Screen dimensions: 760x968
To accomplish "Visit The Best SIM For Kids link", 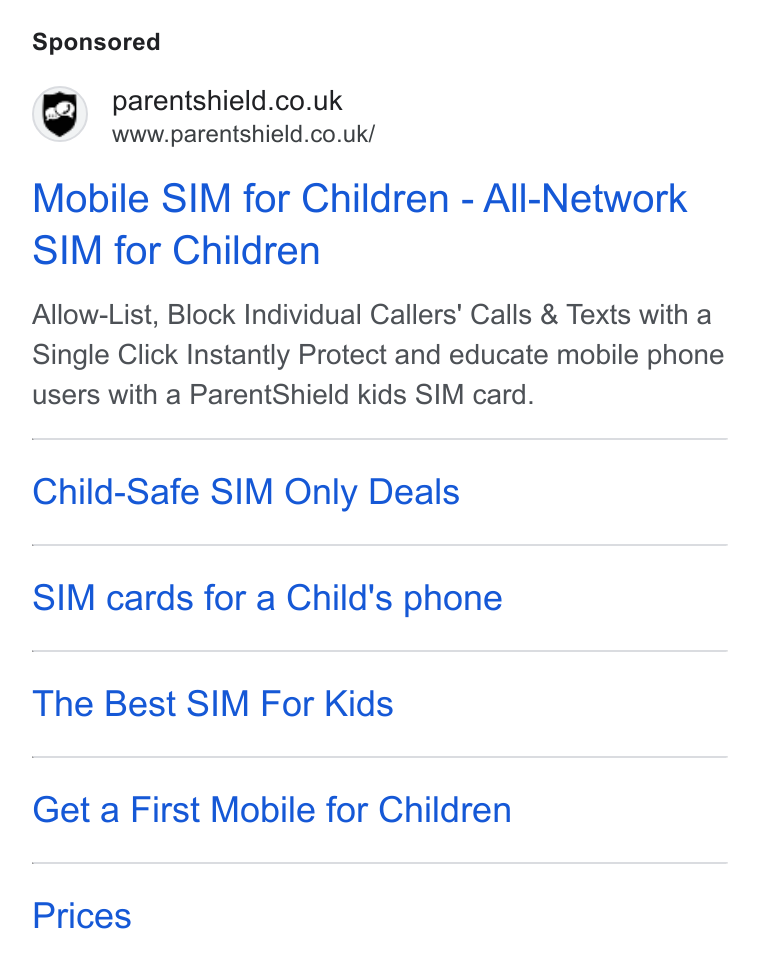I will point(213,704).
